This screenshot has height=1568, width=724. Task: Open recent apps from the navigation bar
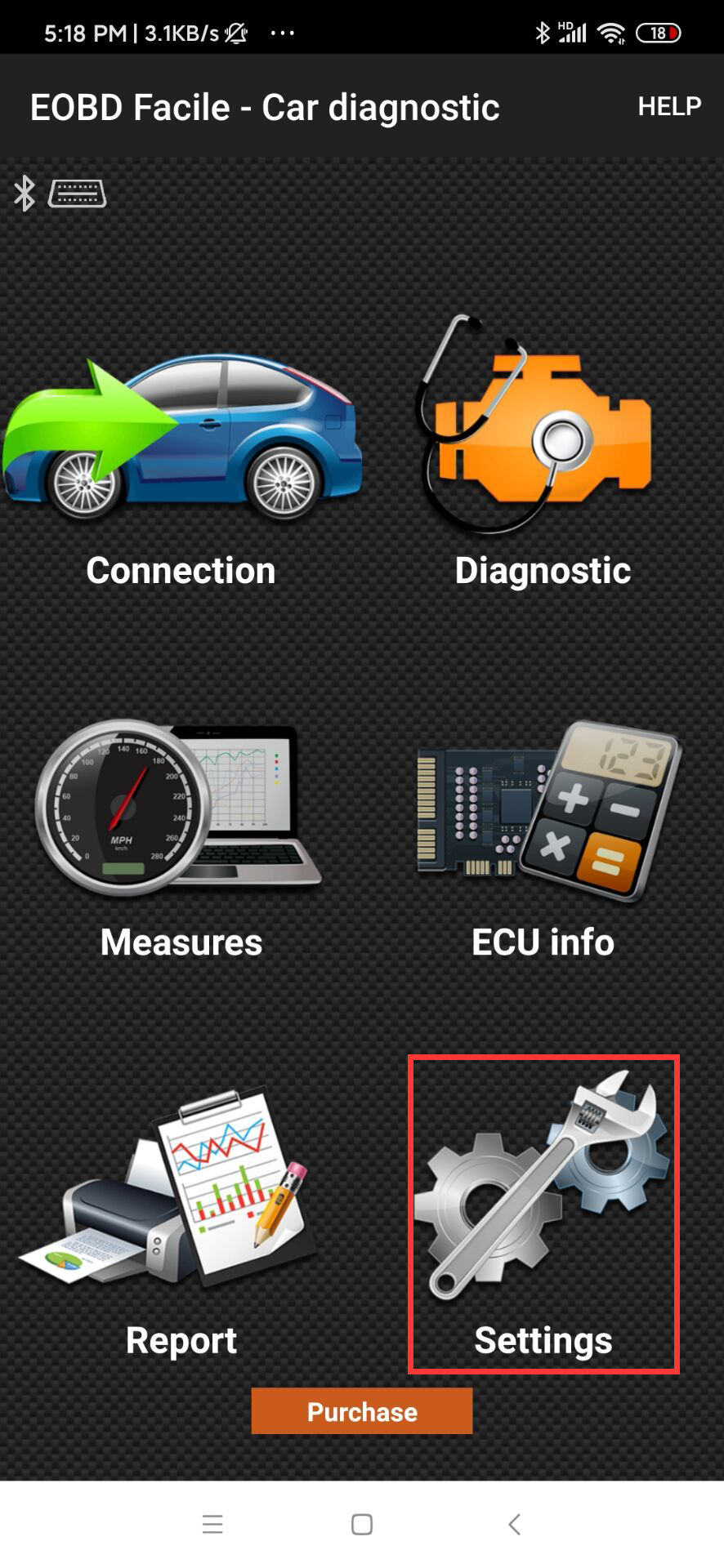pyautogui.click(x=212, y=1524)
